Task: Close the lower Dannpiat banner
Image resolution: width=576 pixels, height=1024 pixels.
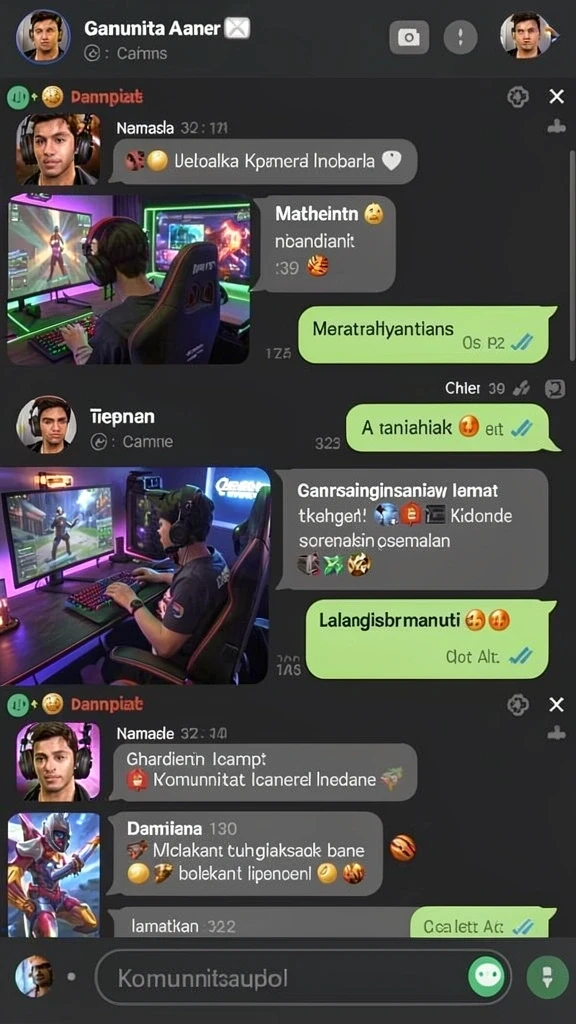Action: click(x=556, y=705)
